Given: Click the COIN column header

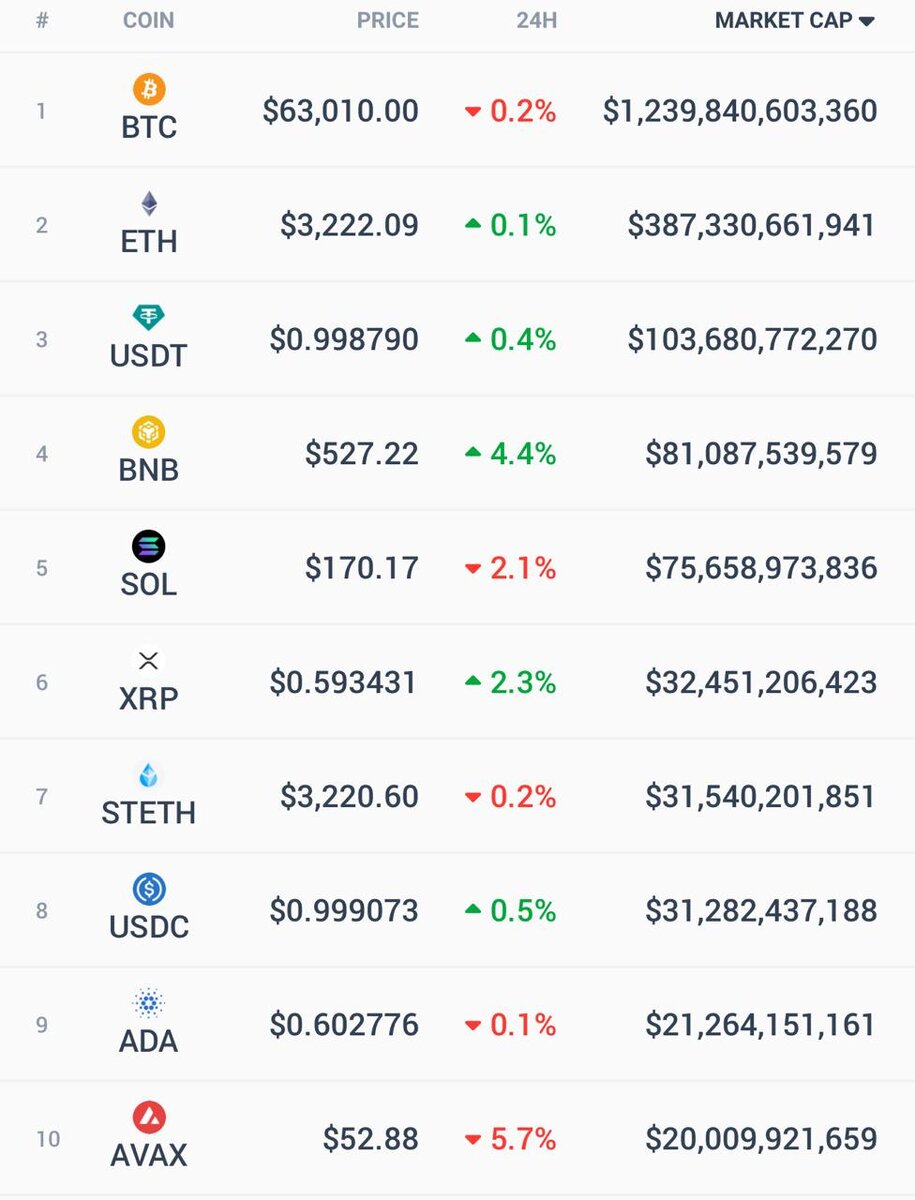Looking at the screenshot, I should pyautogui.click(x=148, y=19).
